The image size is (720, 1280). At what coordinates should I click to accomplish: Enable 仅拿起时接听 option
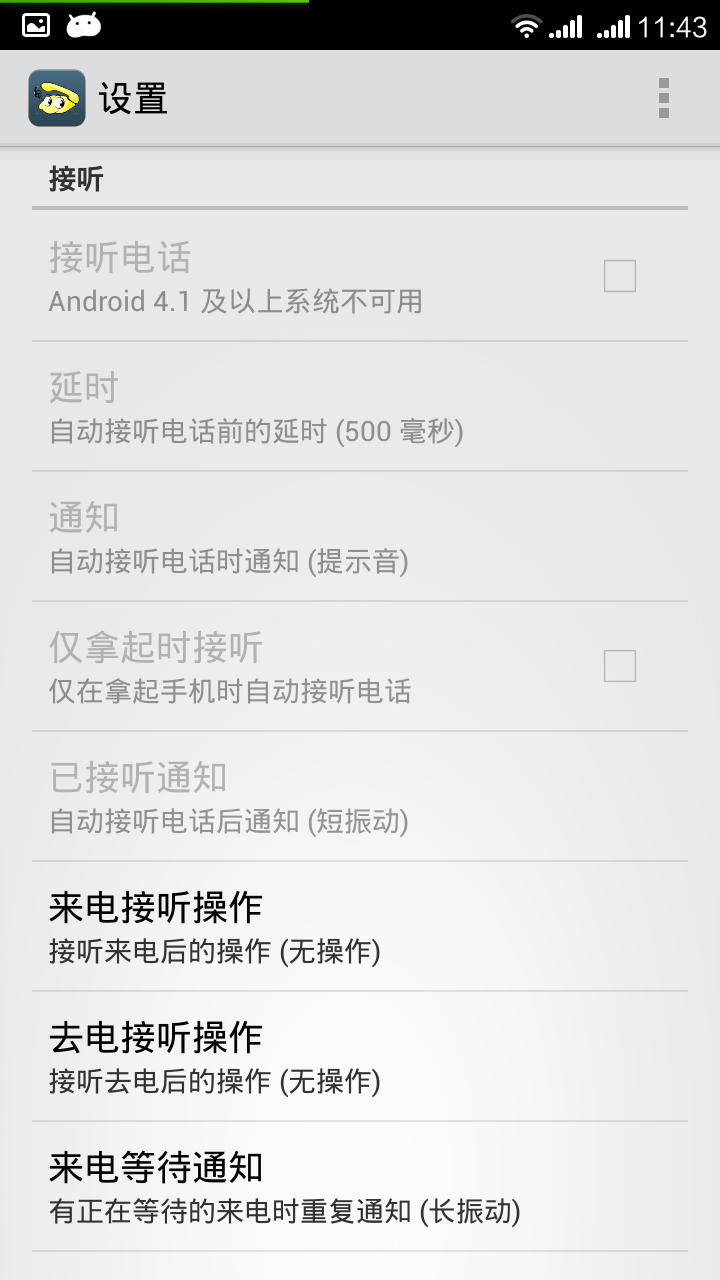coord(619,665)
